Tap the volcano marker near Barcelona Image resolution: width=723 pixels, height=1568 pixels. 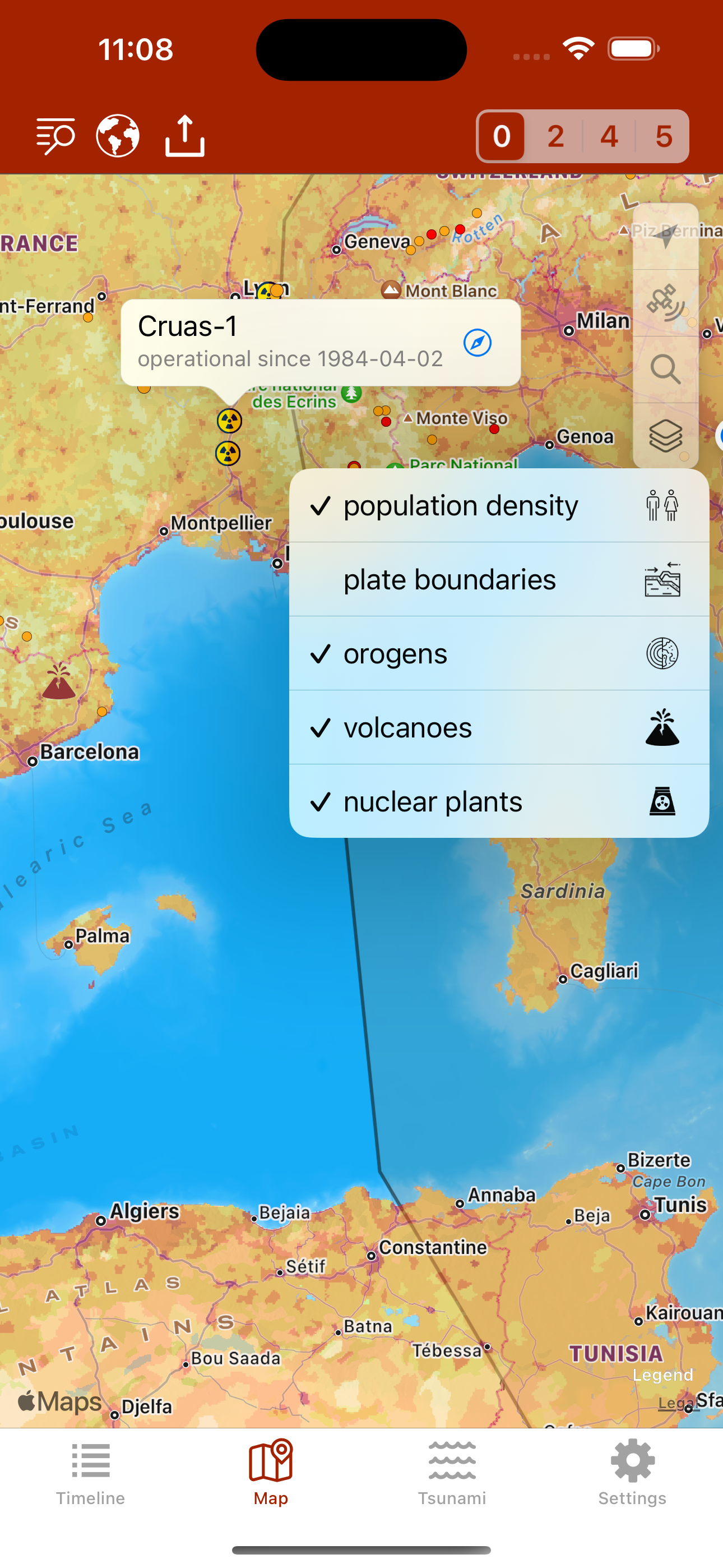(59, 682)
